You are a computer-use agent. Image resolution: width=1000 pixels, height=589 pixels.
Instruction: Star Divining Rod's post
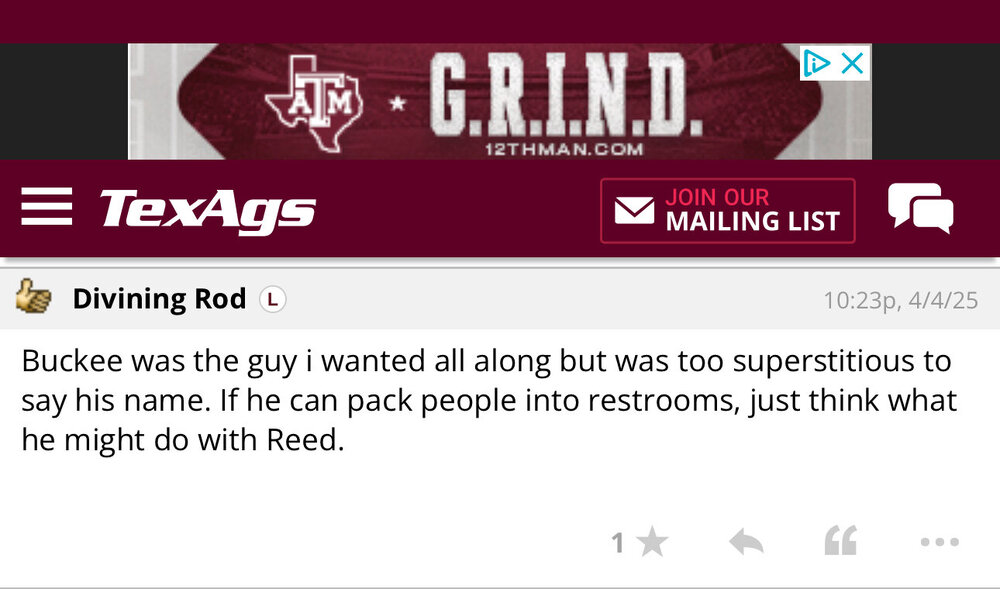(651, 543)
